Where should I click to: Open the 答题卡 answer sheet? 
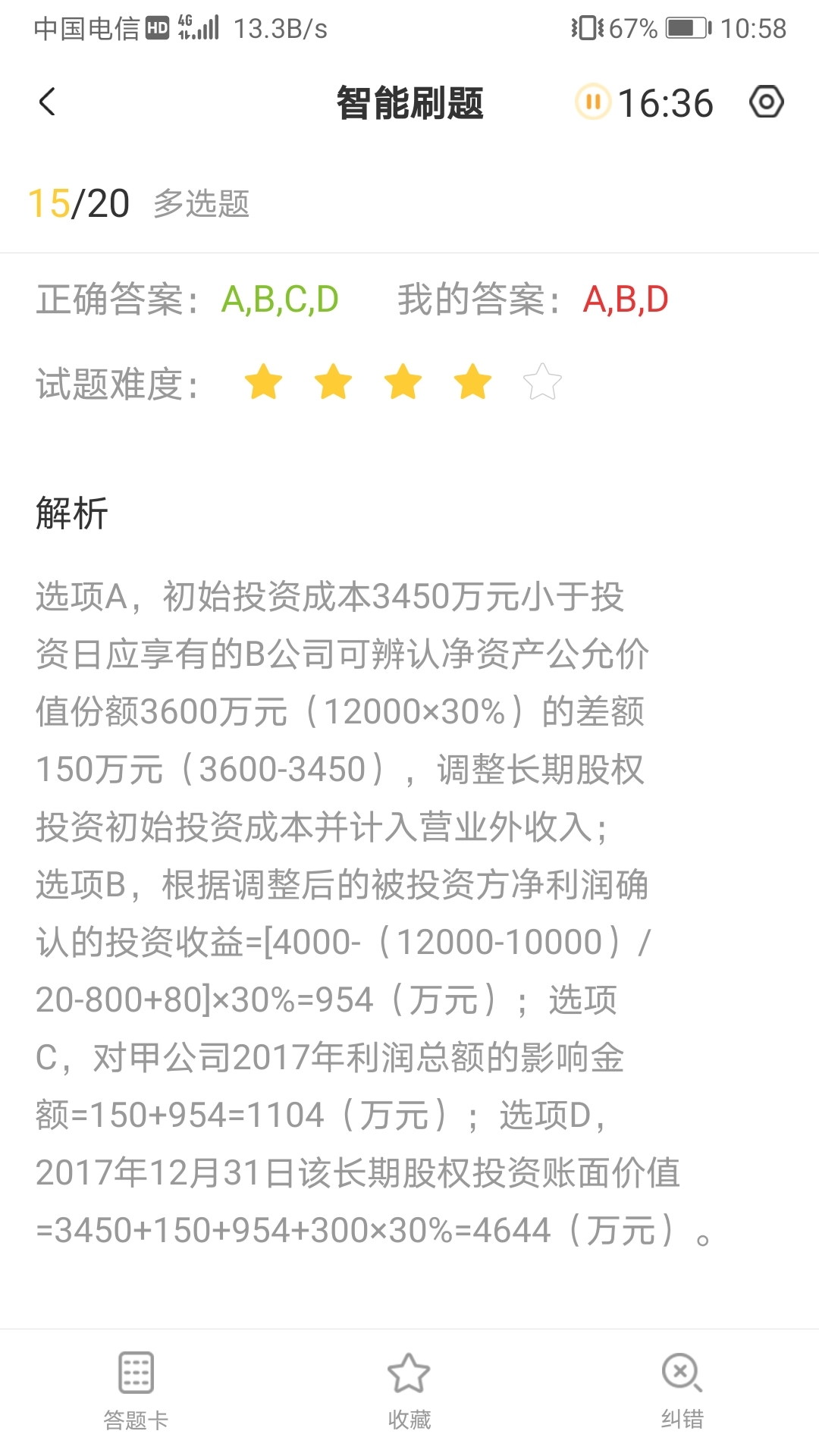tap(136, 1389)
